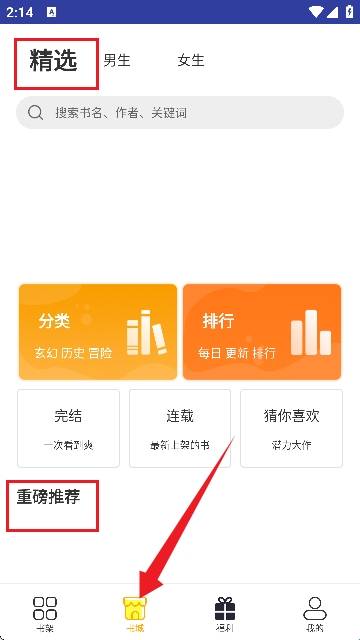Screen dimensions: 360x640
Task: Open the profile person tab
Action: (x=315, y=613)
